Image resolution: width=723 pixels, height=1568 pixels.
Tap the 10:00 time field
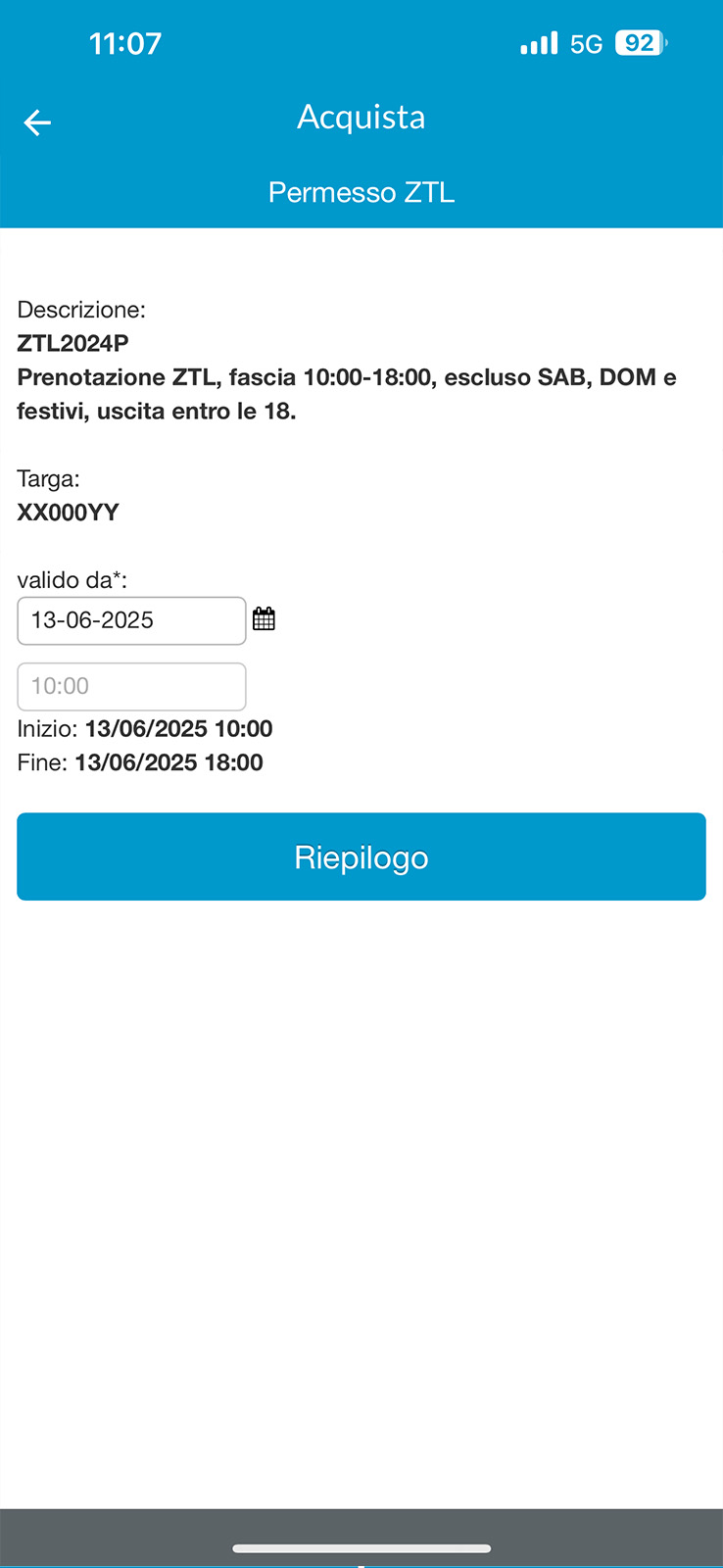pyautogui.click(x=131, y=686)
